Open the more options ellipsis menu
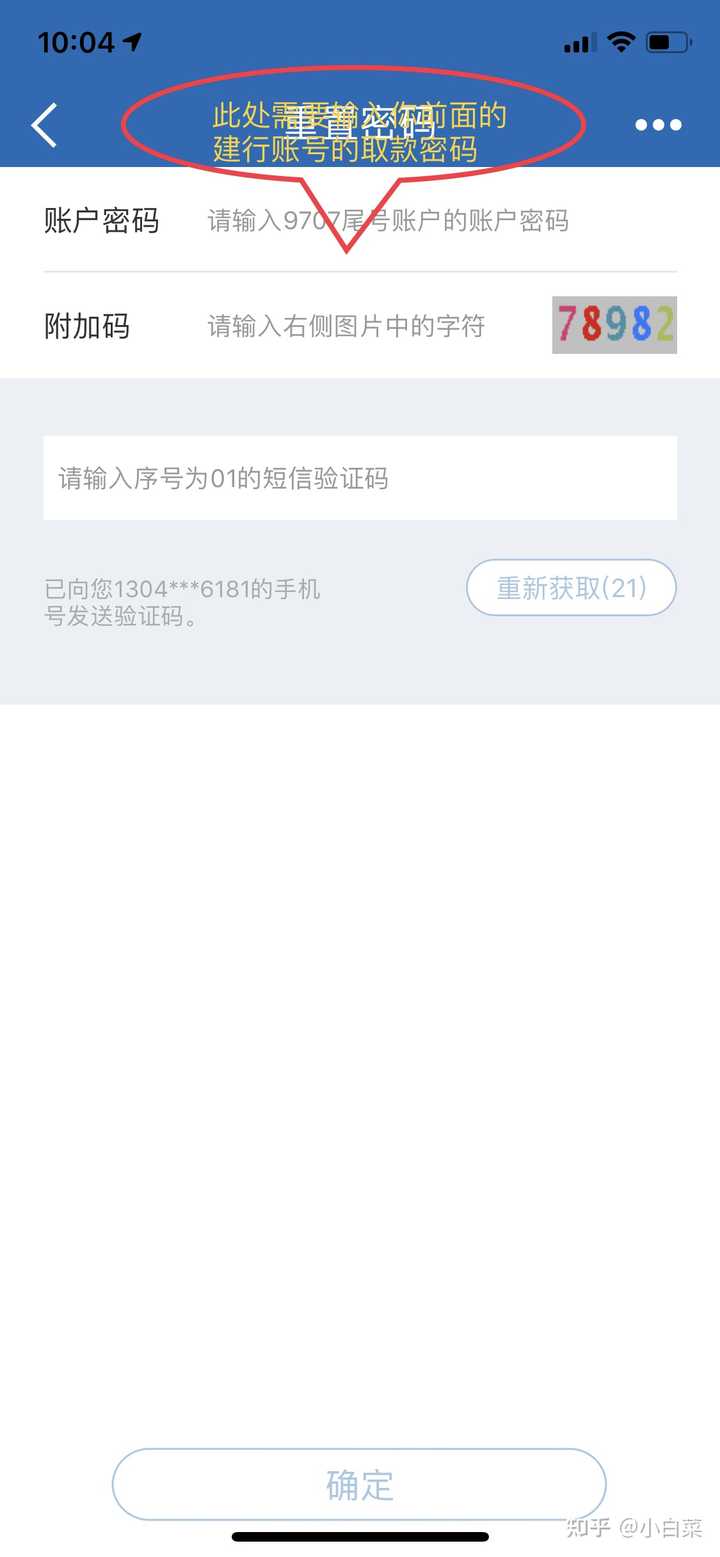Viewport: 720px width, 1557px height. [657, 124]
